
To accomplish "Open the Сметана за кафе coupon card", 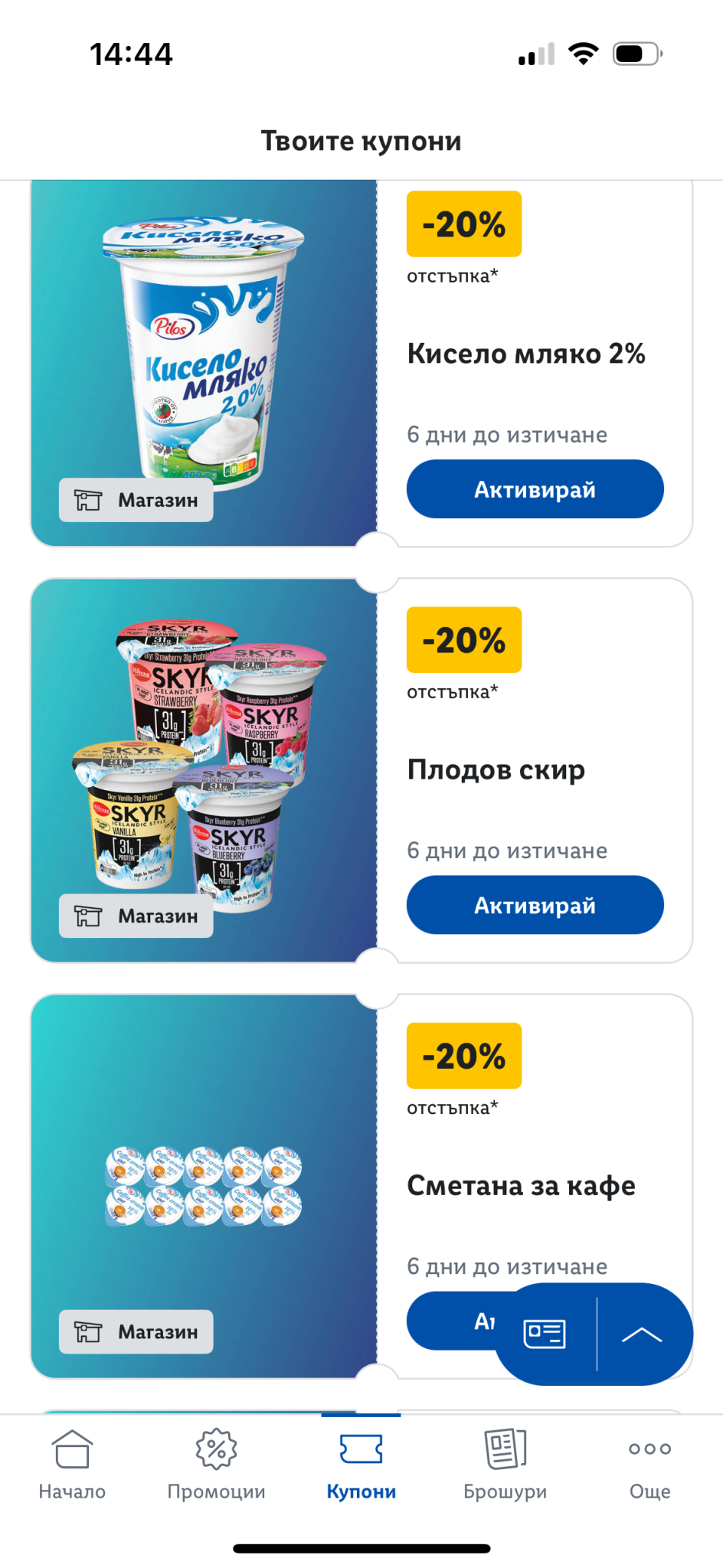I will (521, 1185).
